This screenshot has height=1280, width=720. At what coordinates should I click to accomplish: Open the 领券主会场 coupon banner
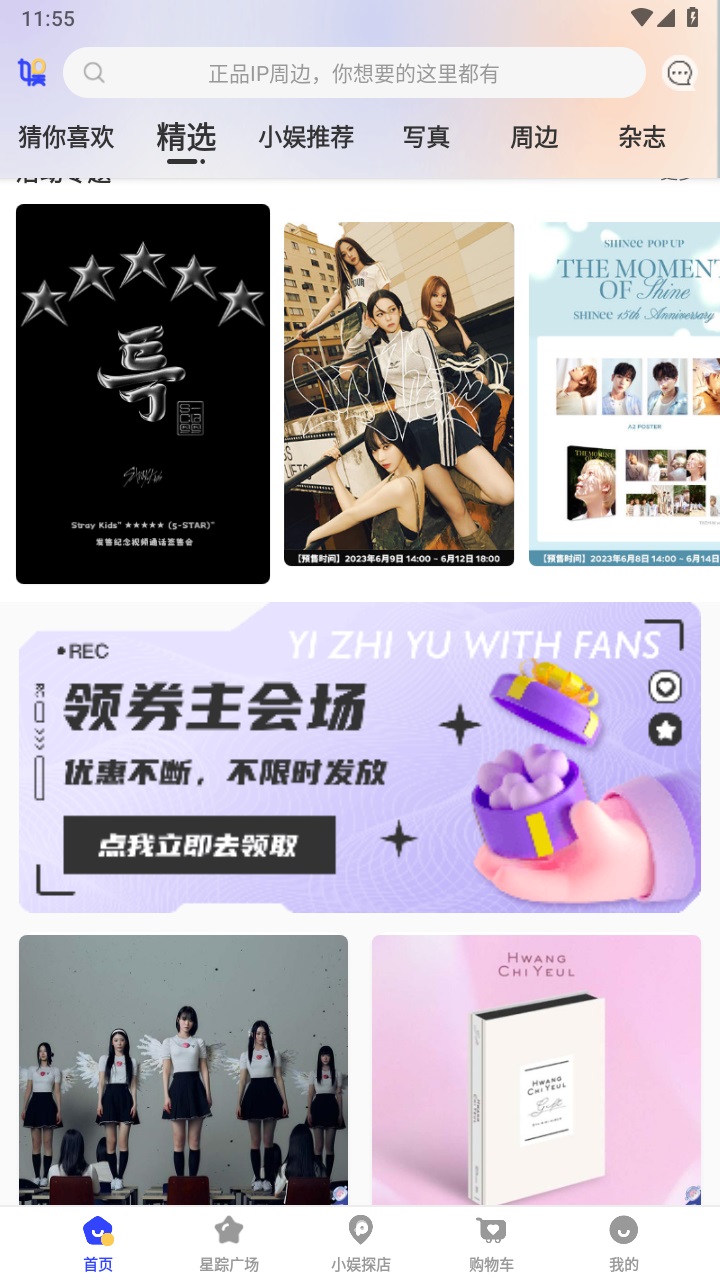tap(360, 757)
